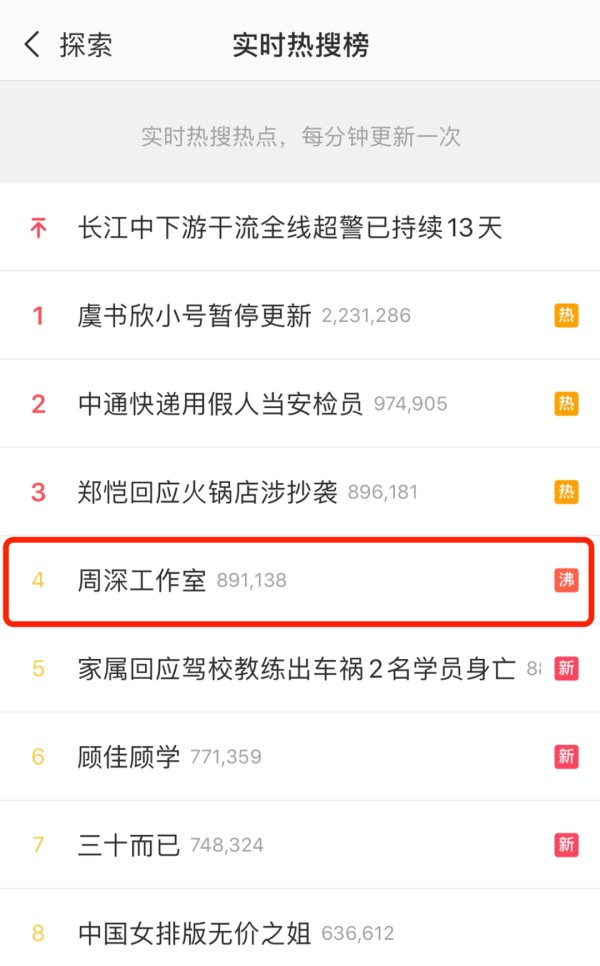This screenshot has height=966, width=600.
Task: View 郑恺回应火锅店涉抄袭 topic
Action: pyautogui.click(x=300, y=492)
